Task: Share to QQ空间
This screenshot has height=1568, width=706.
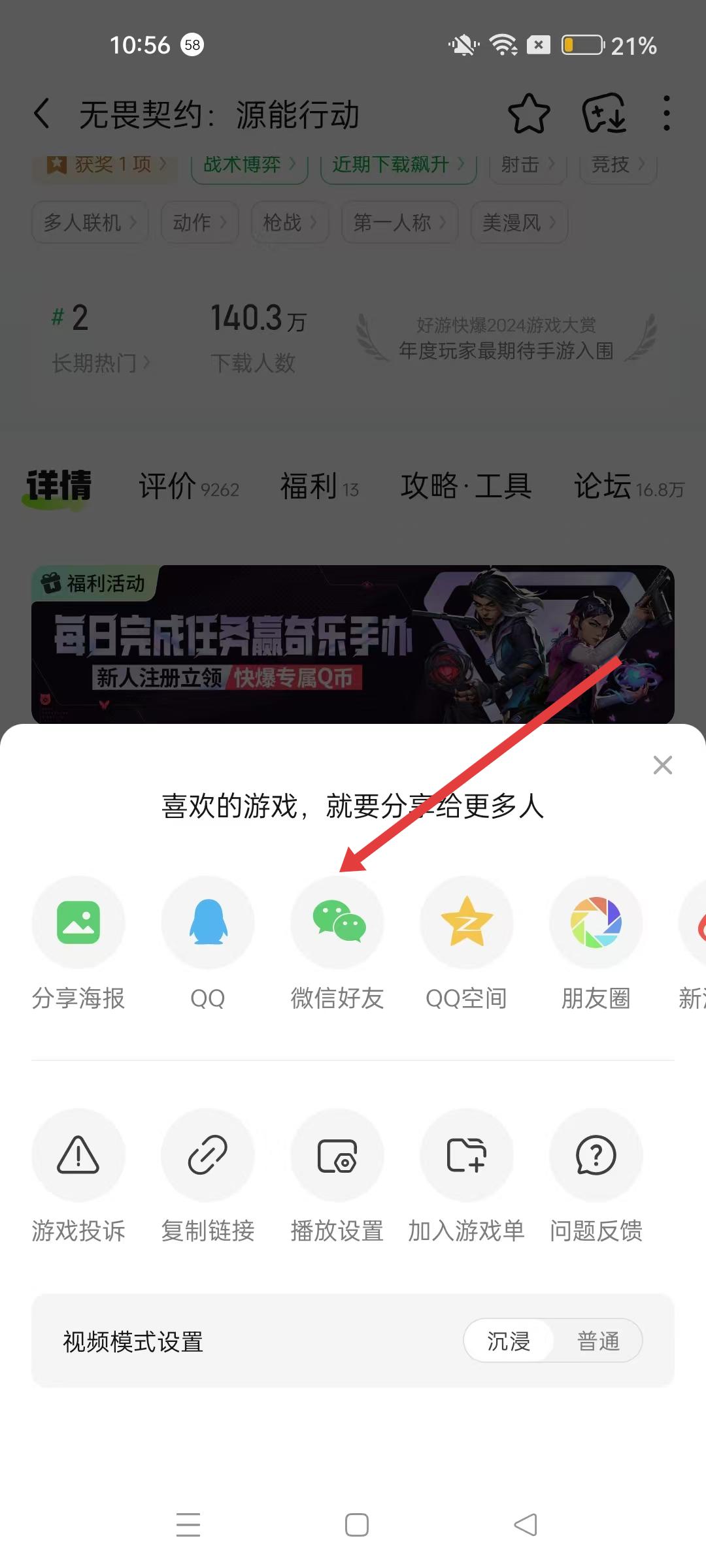Action: click(467, 923)
